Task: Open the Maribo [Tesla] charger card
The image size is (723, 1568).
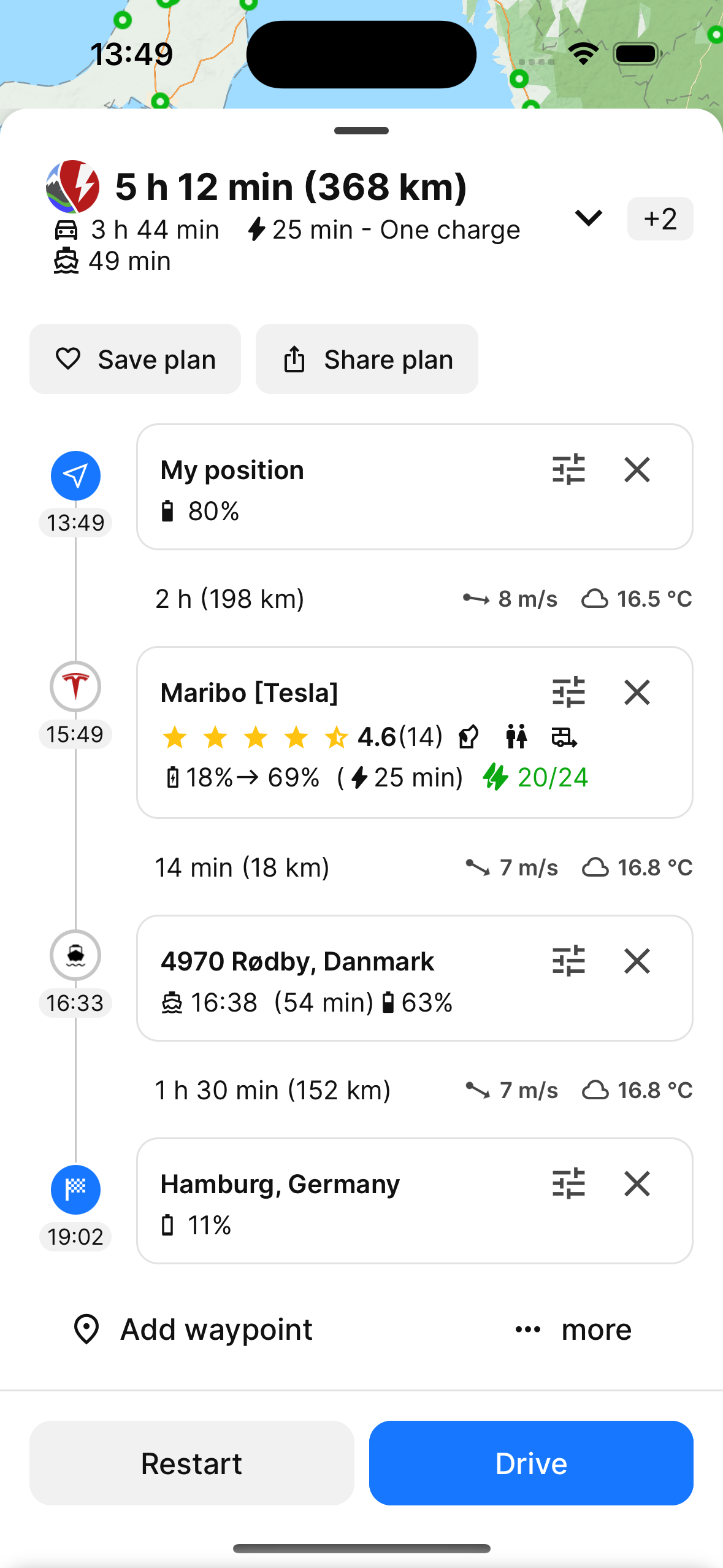Action: (415, 732)
